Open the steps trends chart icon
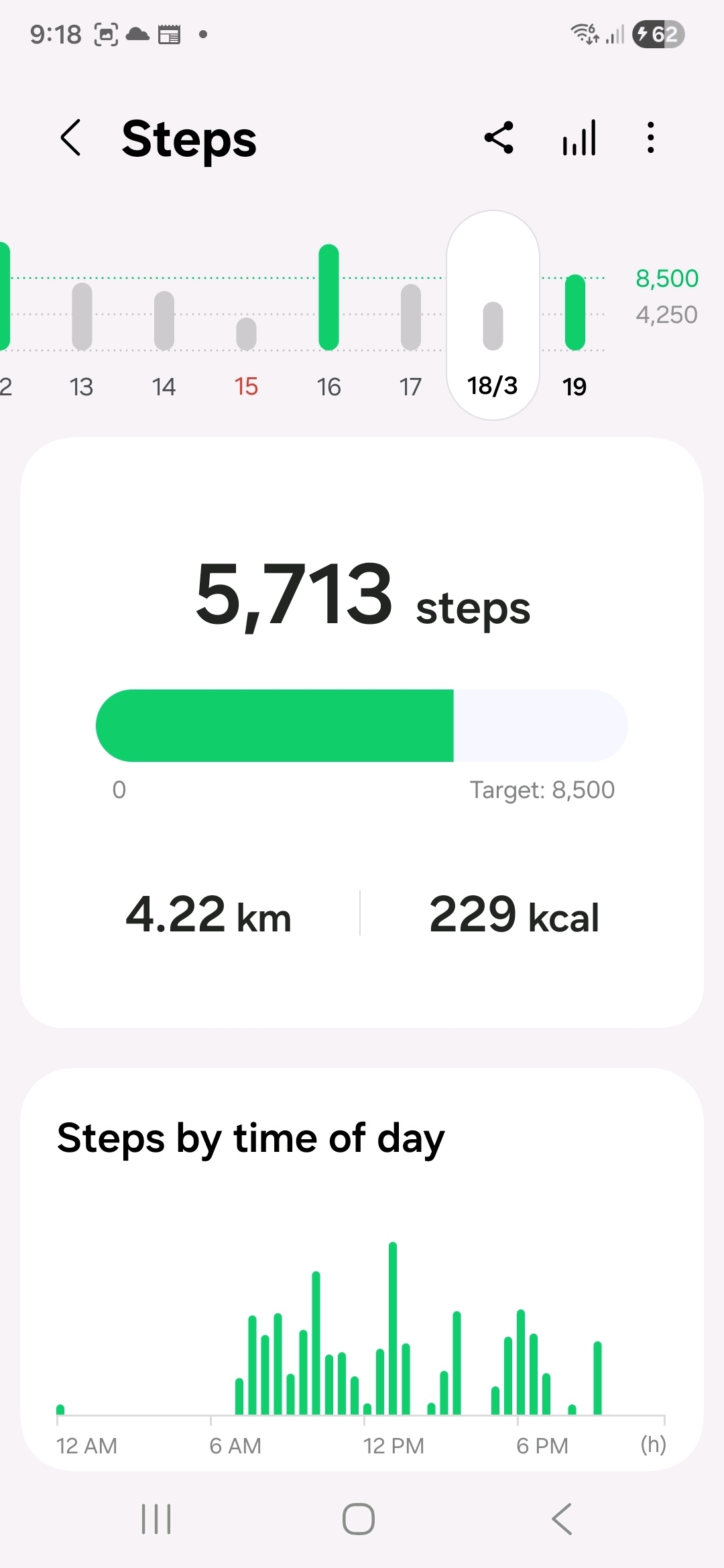Screen dimensions: 724x1568 tap(579, 138)
